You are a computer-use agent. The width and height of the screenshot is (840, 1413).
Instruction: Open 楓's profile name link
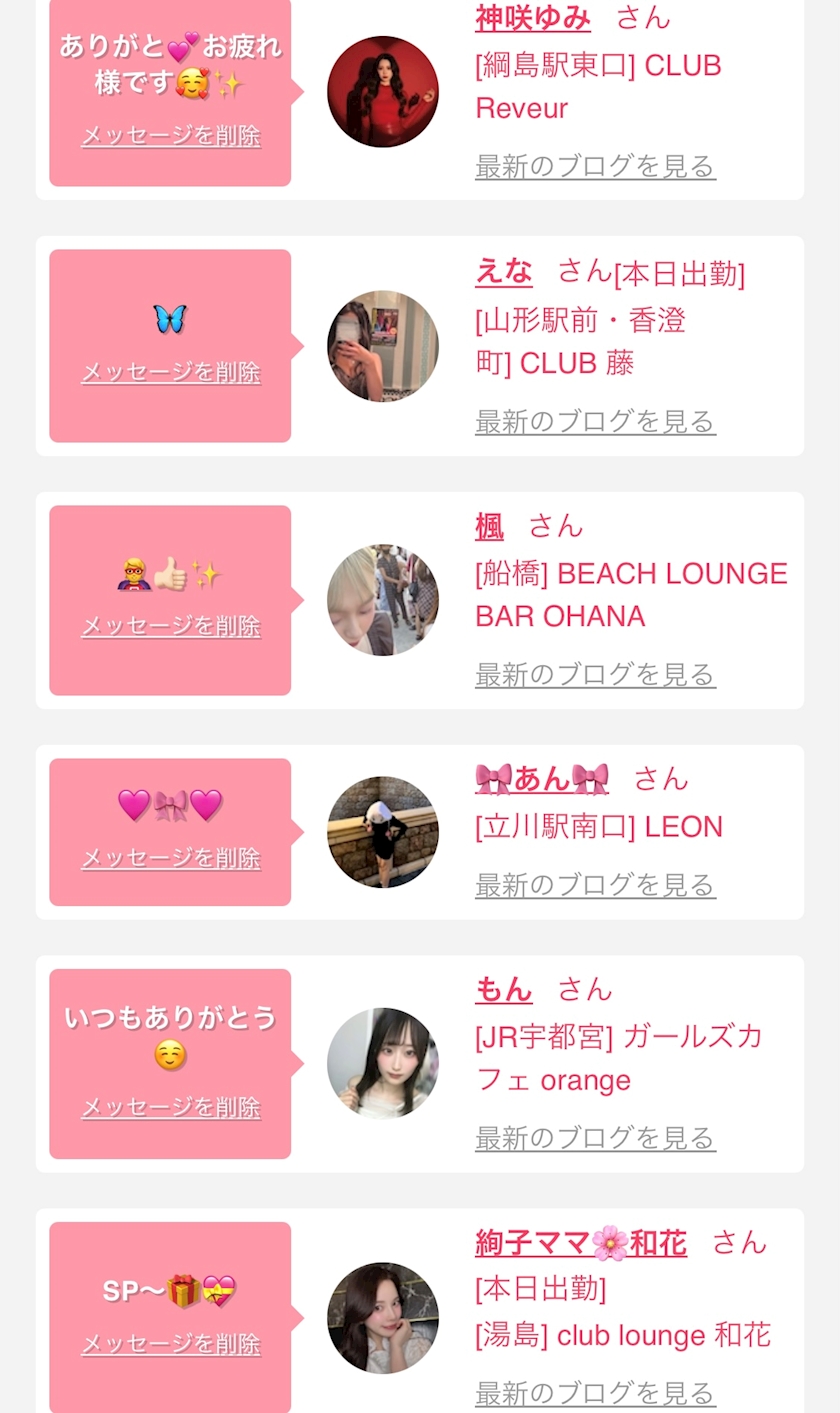(x=489, y=526)
